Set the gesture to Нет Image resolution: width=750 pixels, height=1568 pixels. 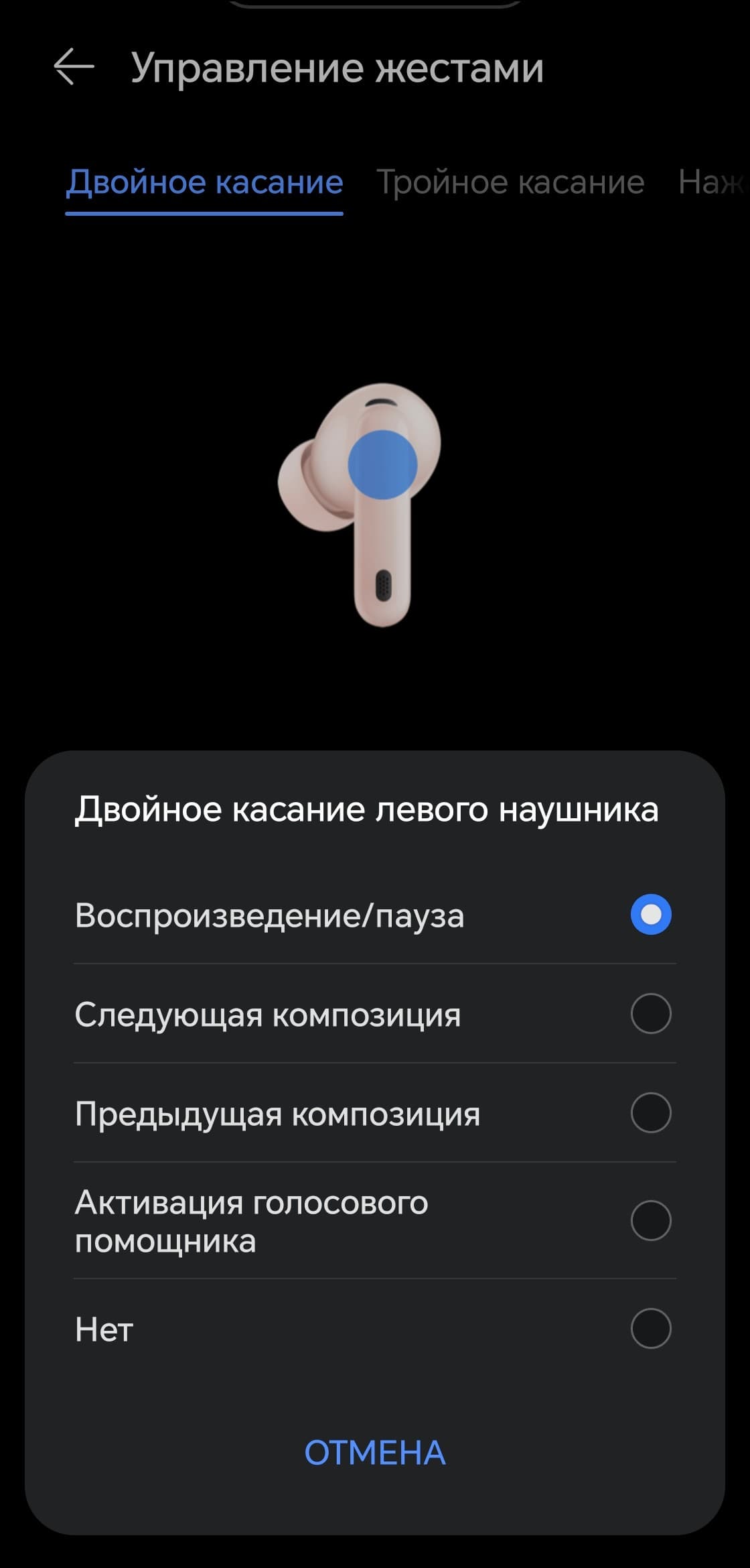[650, 1328]
